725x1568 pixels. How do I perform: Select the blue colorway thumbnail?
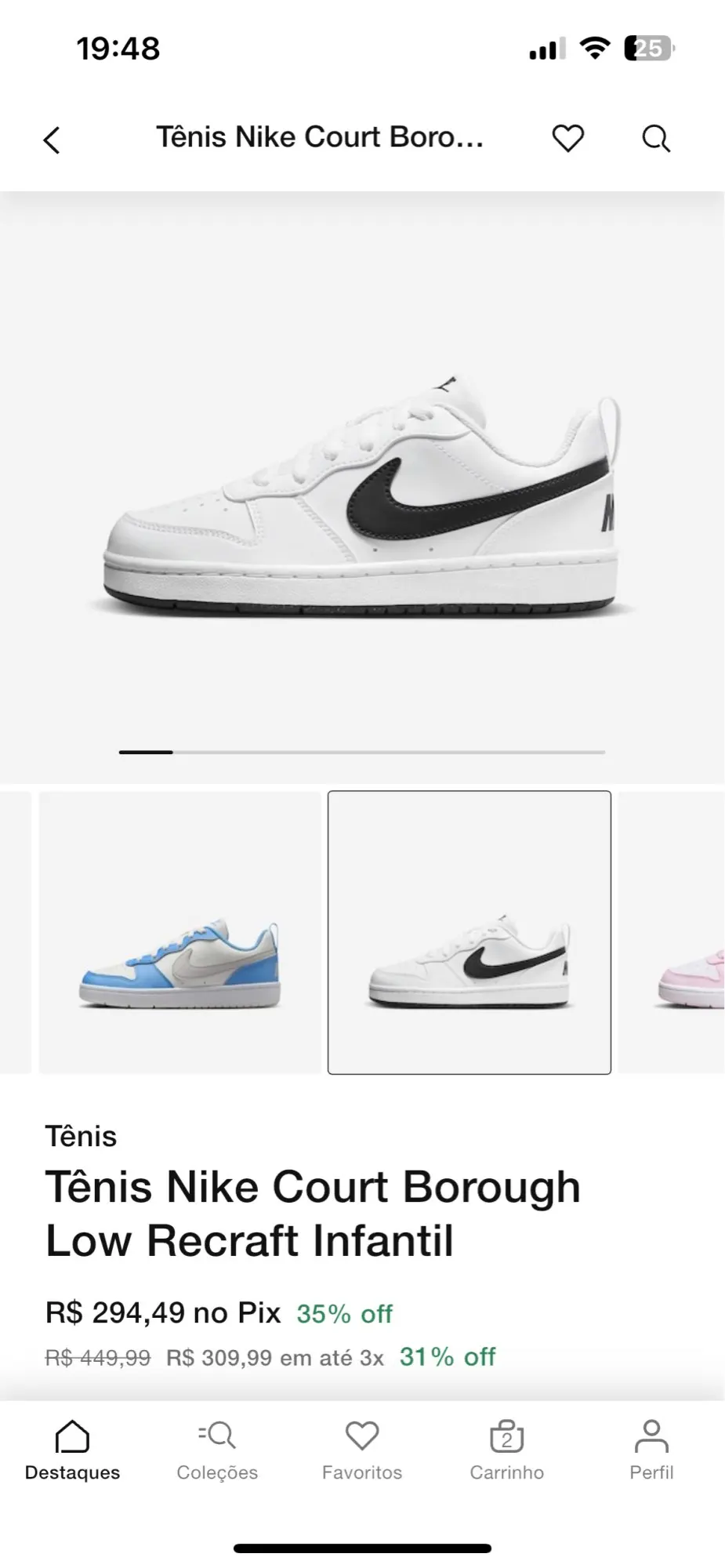tap(179, 932)
